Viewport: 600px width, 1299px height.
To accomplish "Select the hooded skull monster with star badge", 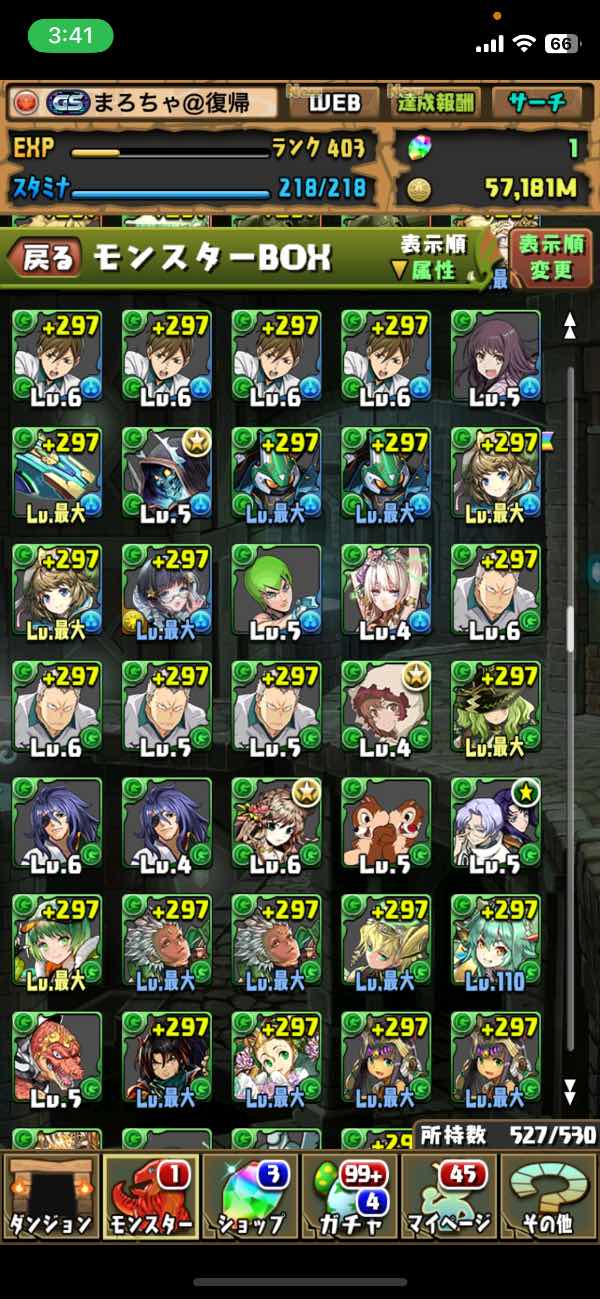I will click(166, 475).
